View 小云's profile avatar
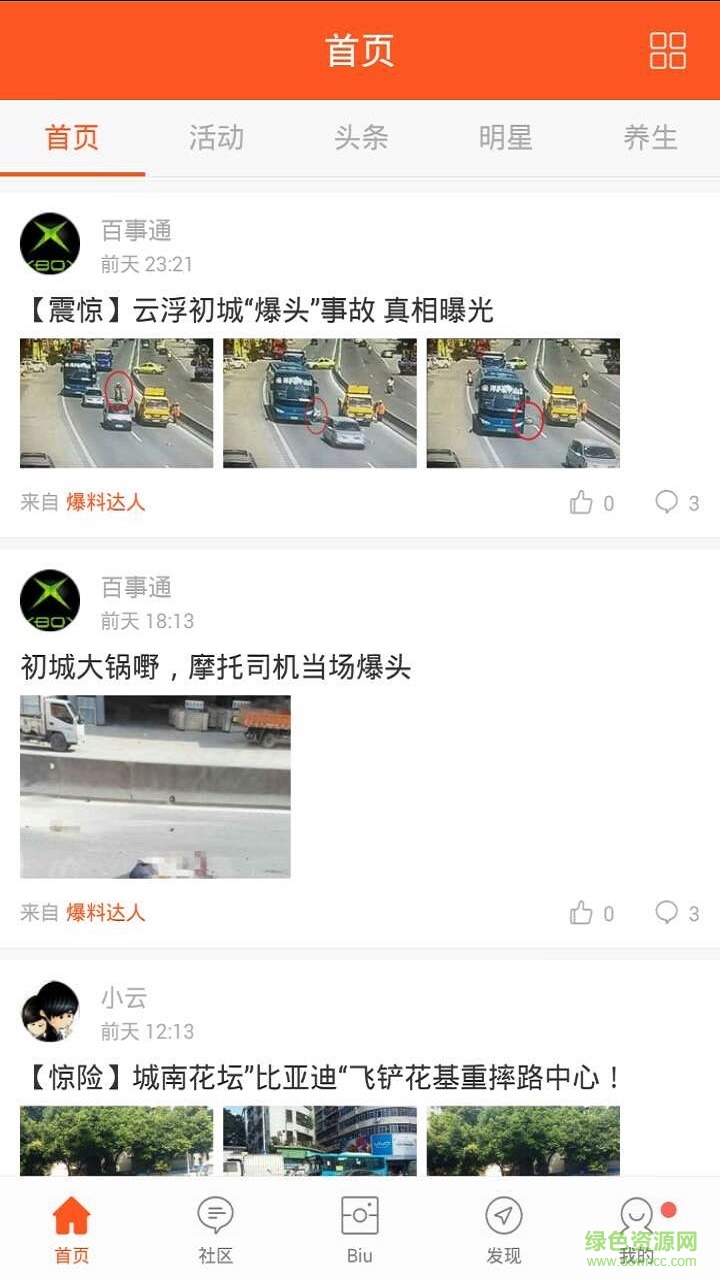The height and width of the screenshot is (1280, 720). tap(50, 1012)
